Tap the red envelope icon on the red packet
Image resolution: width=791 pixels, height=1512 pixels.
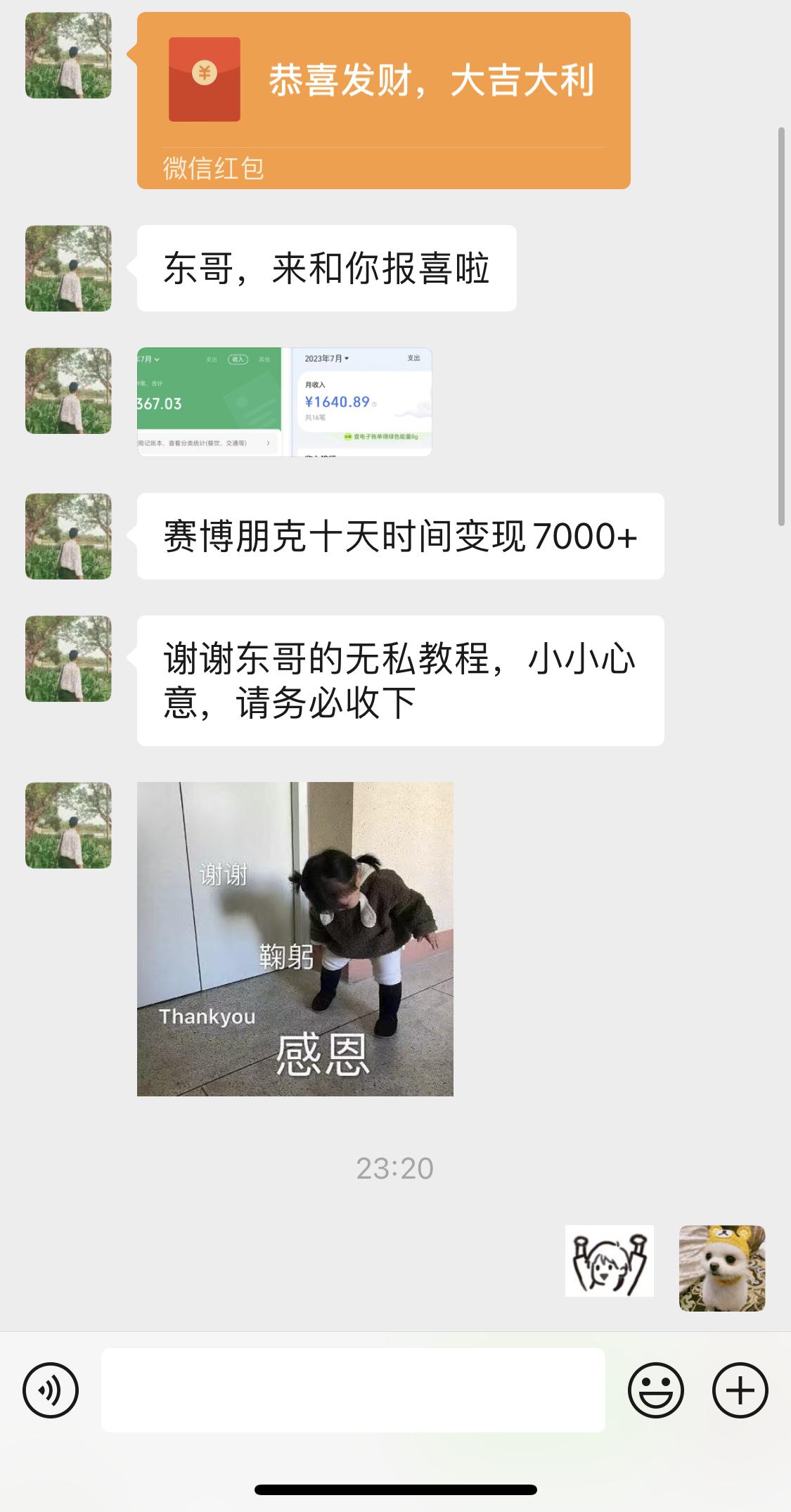[204, 77]
